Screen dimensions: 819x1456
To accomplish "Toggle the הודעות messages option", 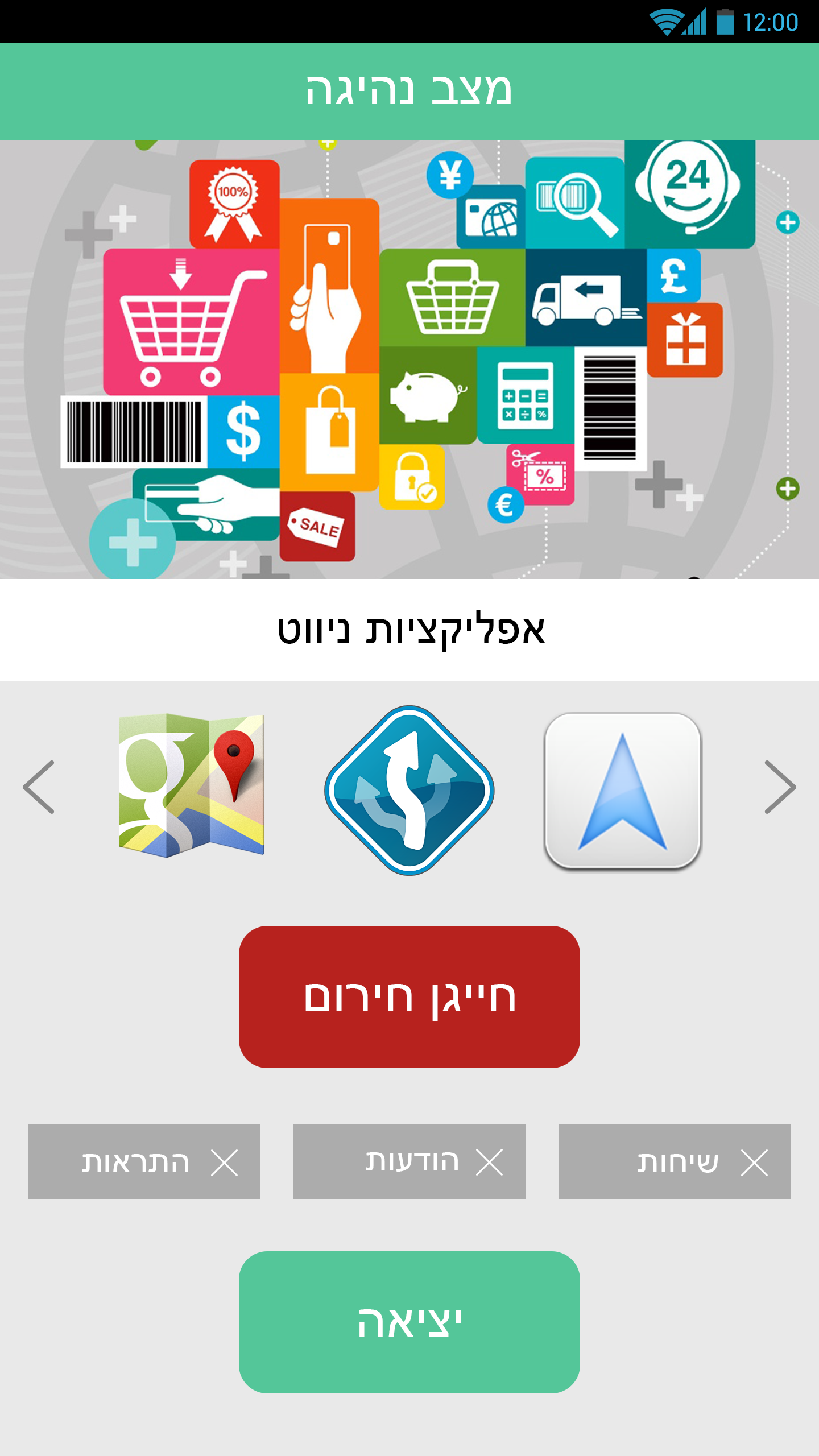I will [409, 1161].
